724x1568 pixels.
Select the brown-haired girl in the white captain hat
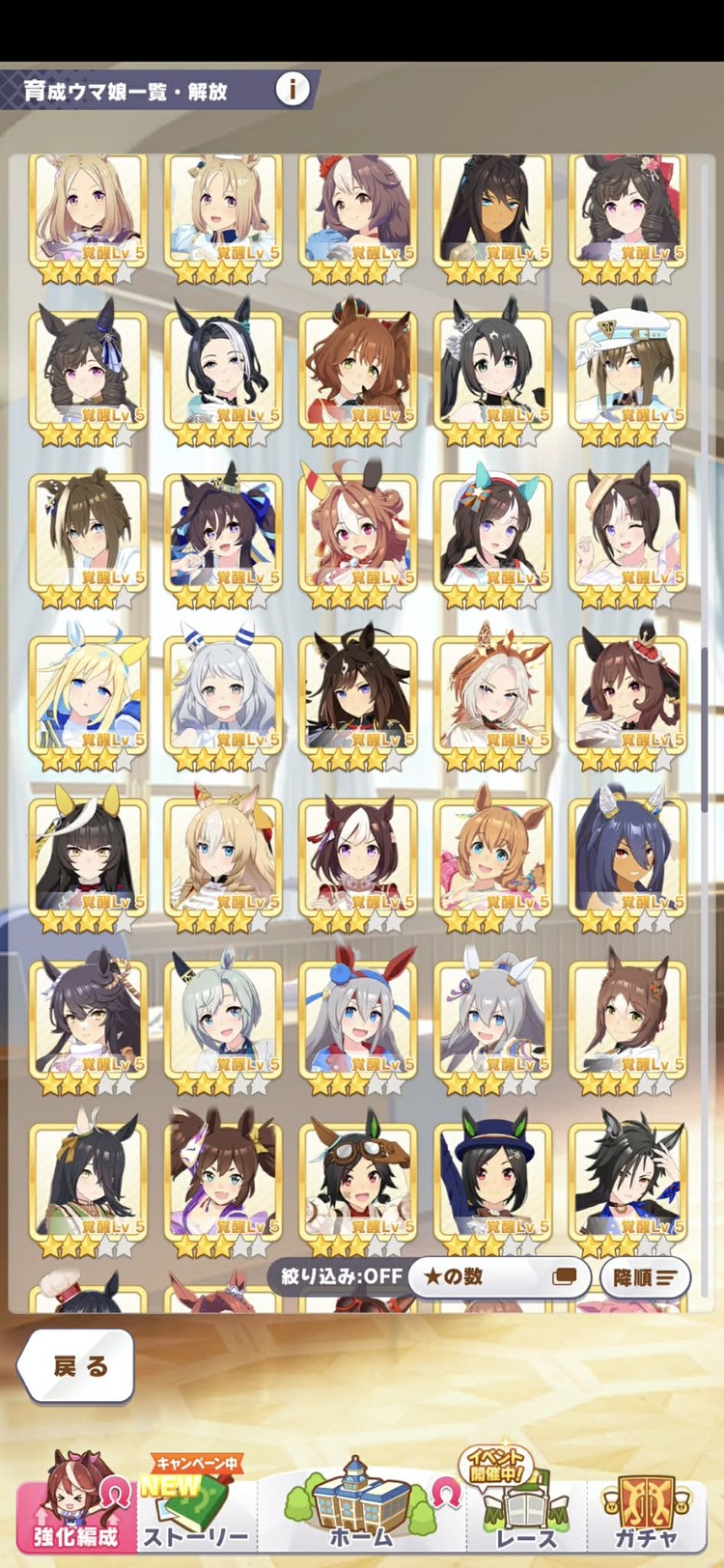627,374
